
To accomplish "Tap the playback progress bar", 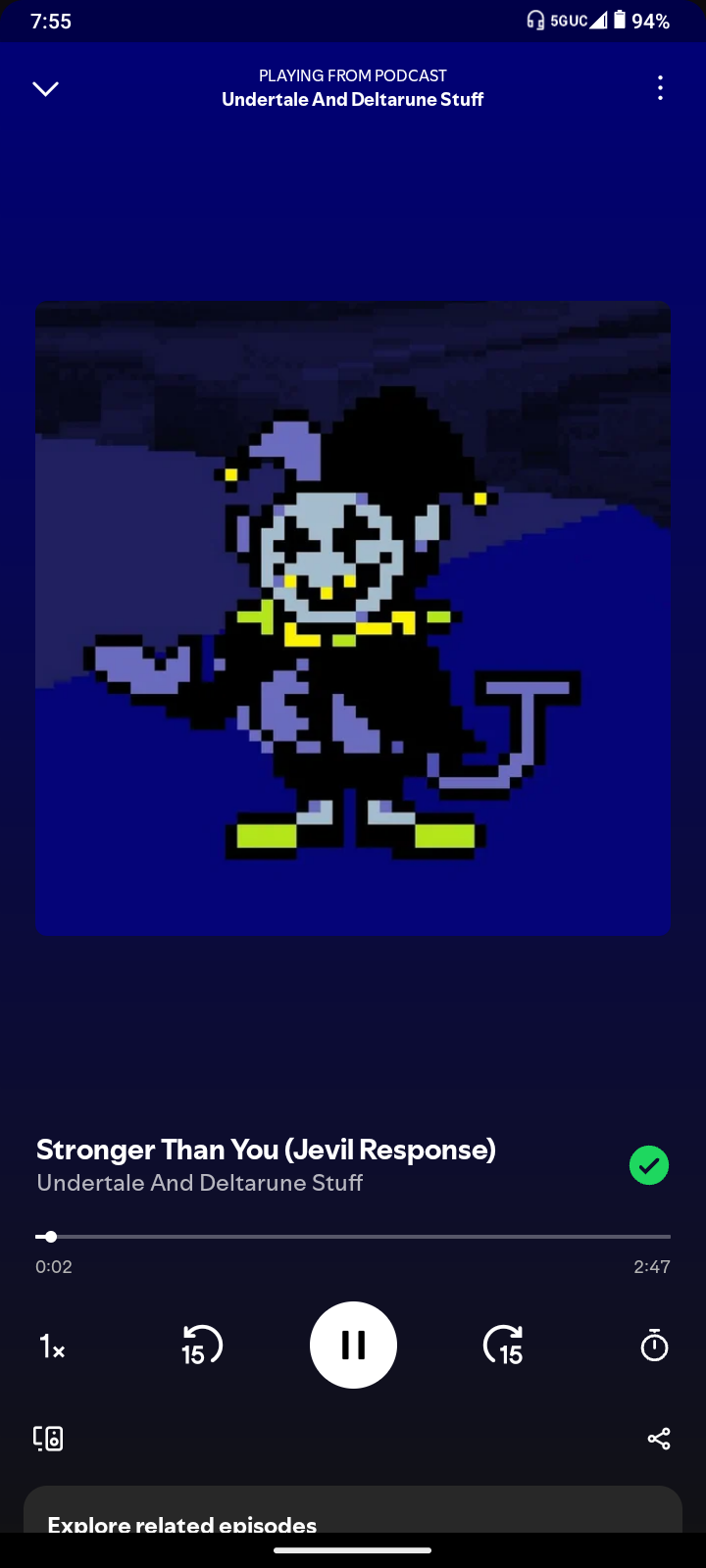I will click(353, 1237).
